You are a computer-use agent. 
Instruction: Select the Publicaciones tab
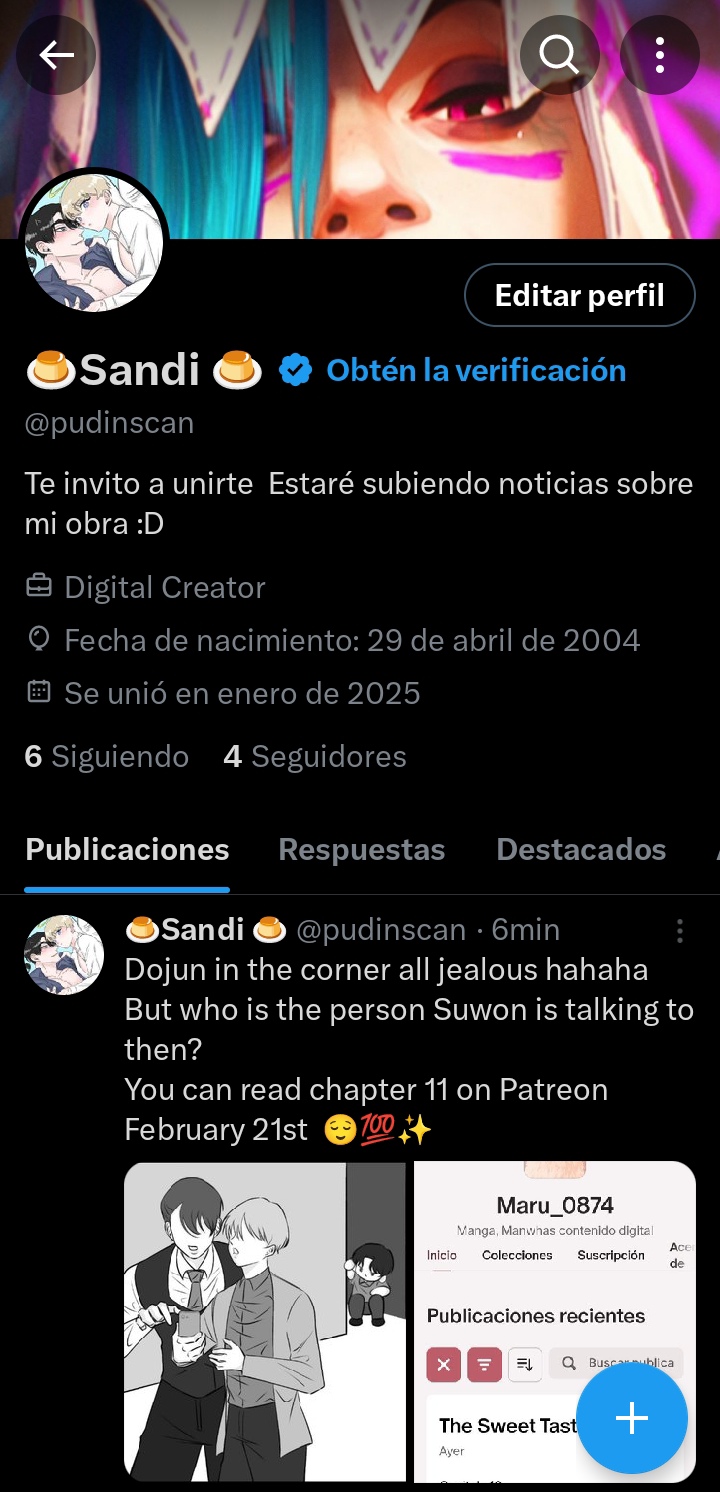pos(127,849)
